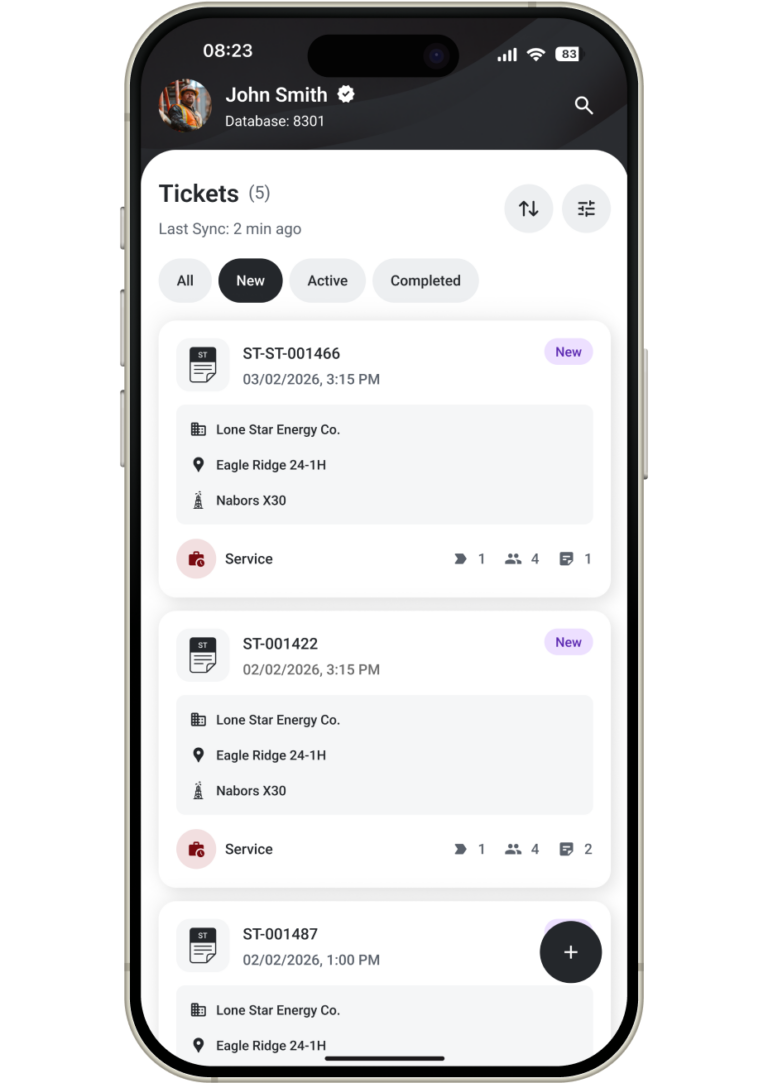Viewport: 768px width, 1083px height.
Task: Sort the tickets list
Action: click(x=528, y=208)
